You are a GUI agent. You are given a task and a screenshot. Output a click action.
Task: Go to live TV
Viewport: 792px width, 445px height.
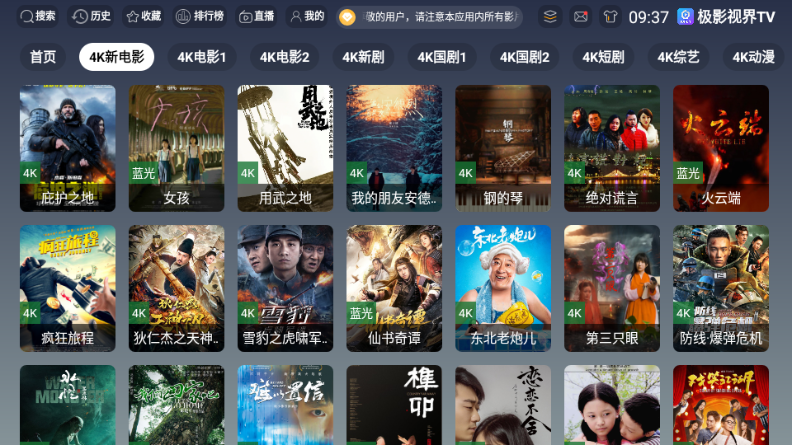click(257, 17)
